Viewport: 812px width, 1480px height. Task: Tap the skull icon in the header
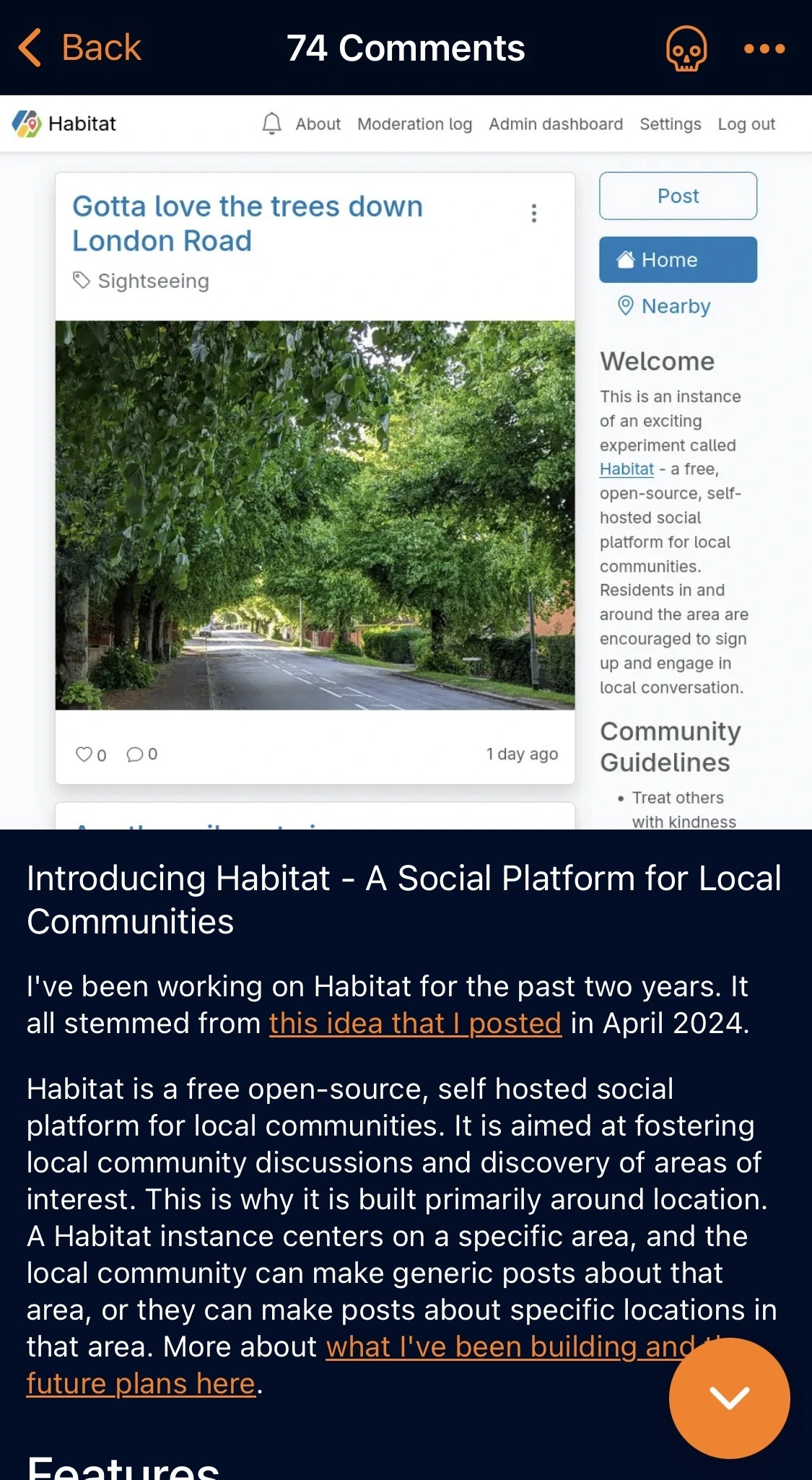click(686, 48)
